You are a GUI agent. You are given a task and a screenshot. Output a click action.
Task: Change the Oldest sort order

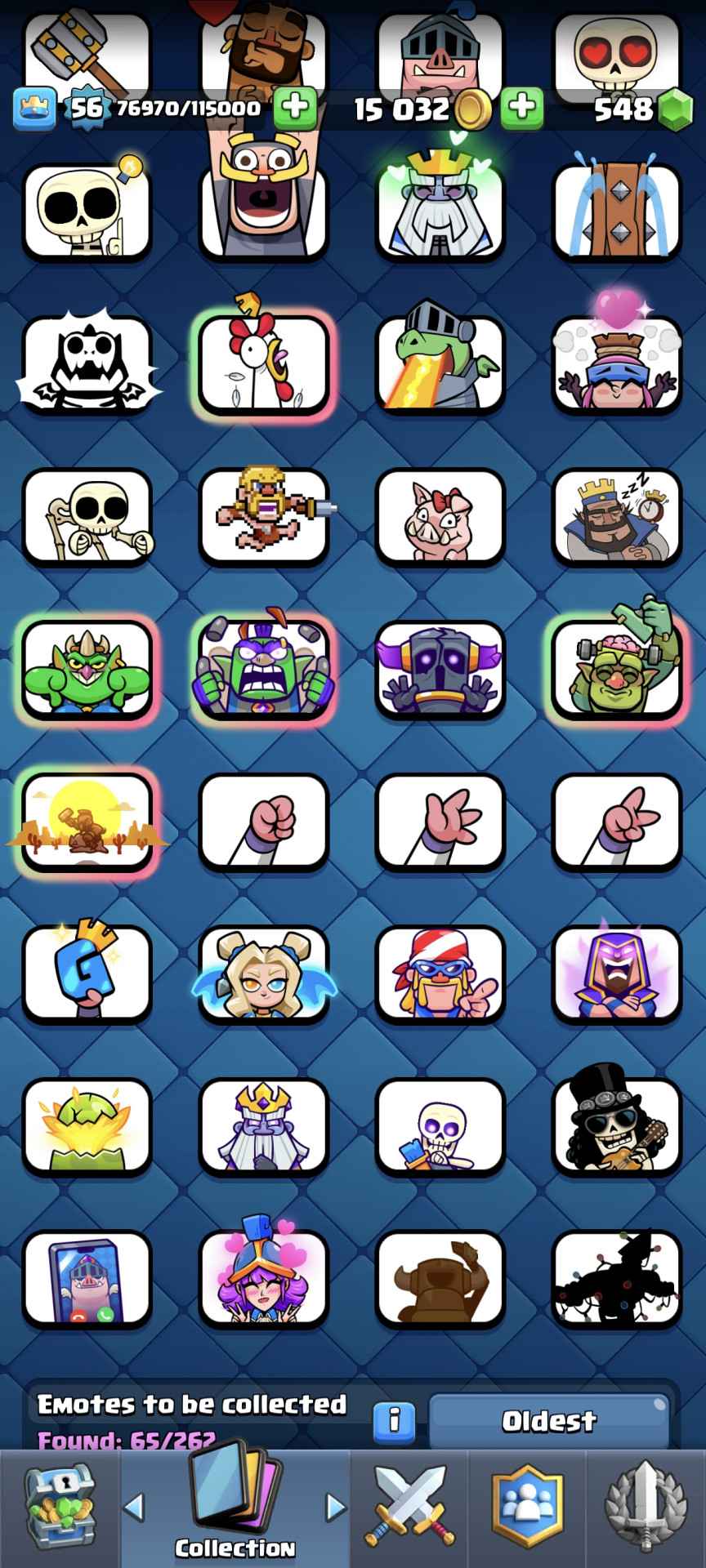pyautogui.click(x=548, y=1421)
